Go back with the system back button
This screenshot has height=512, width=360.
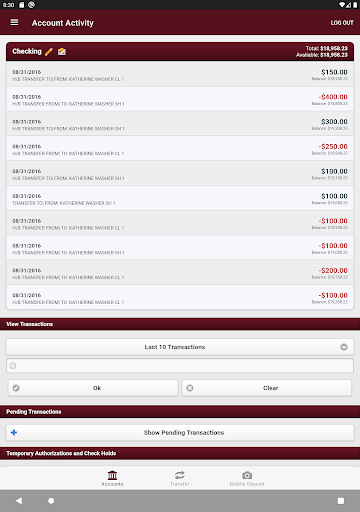pos(19,500)
